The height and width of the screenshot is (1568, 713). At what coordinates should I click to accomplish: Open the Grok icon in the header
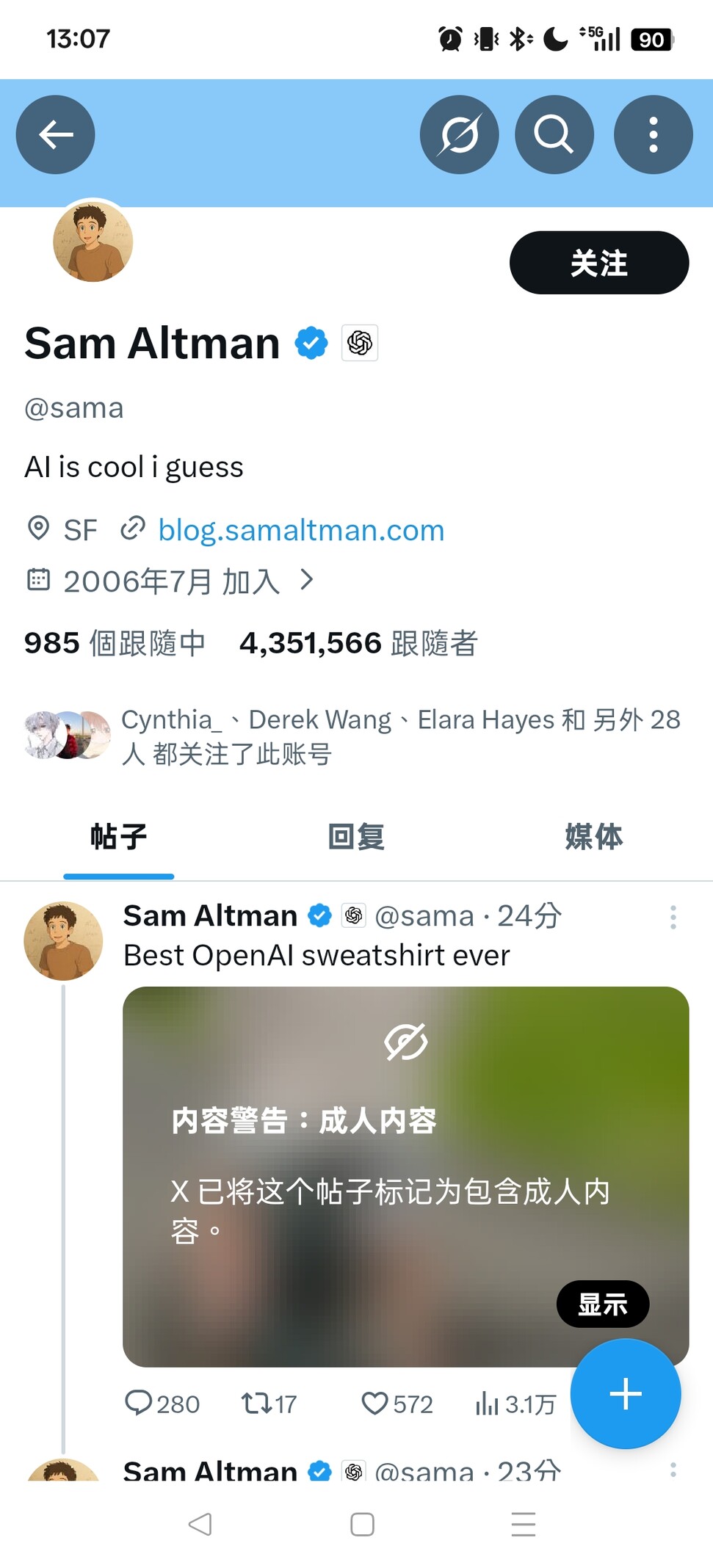point(459,135)
